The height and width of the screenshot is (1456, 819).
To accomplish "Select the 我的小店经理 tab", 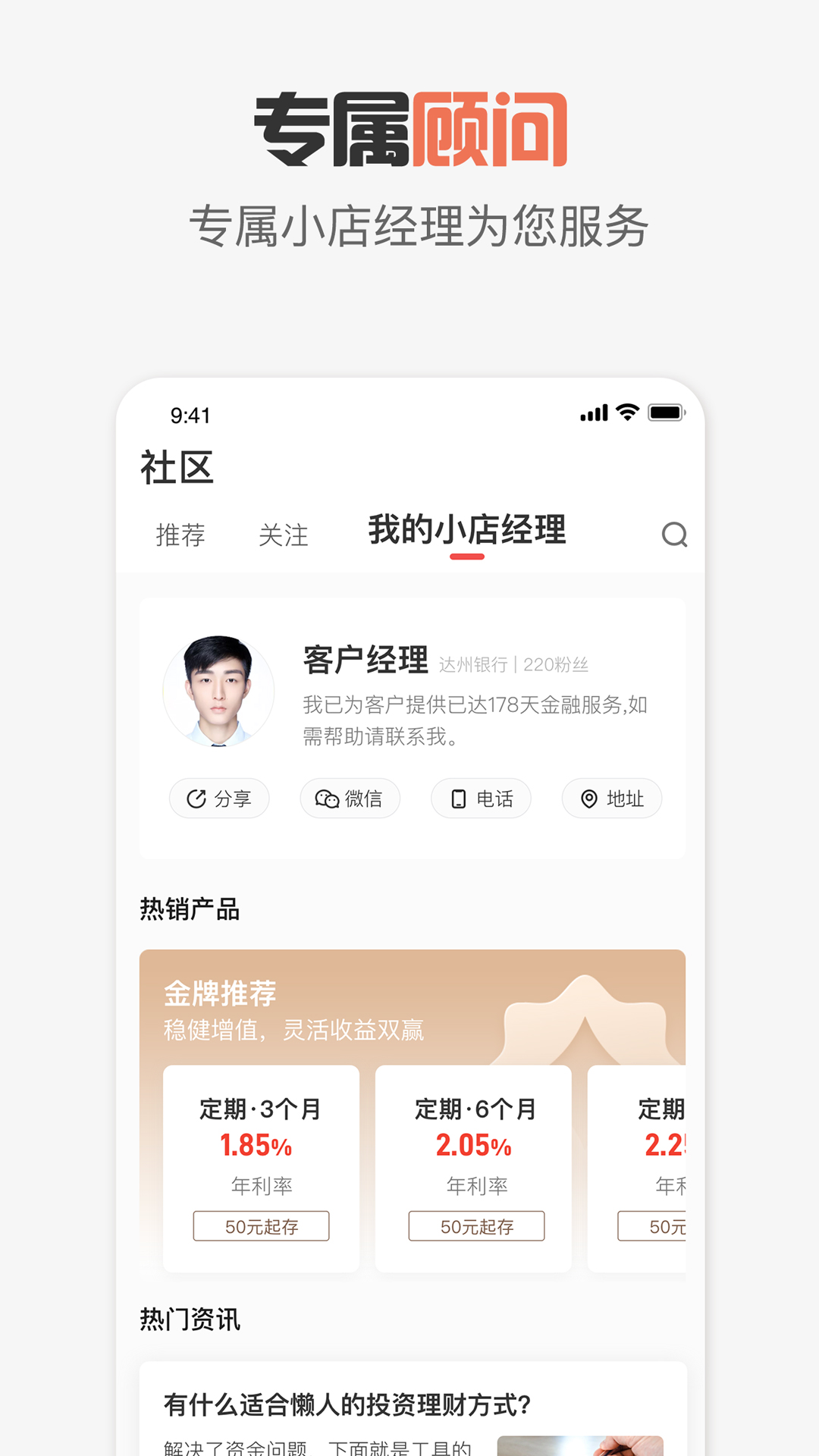I will pos(468,532).
